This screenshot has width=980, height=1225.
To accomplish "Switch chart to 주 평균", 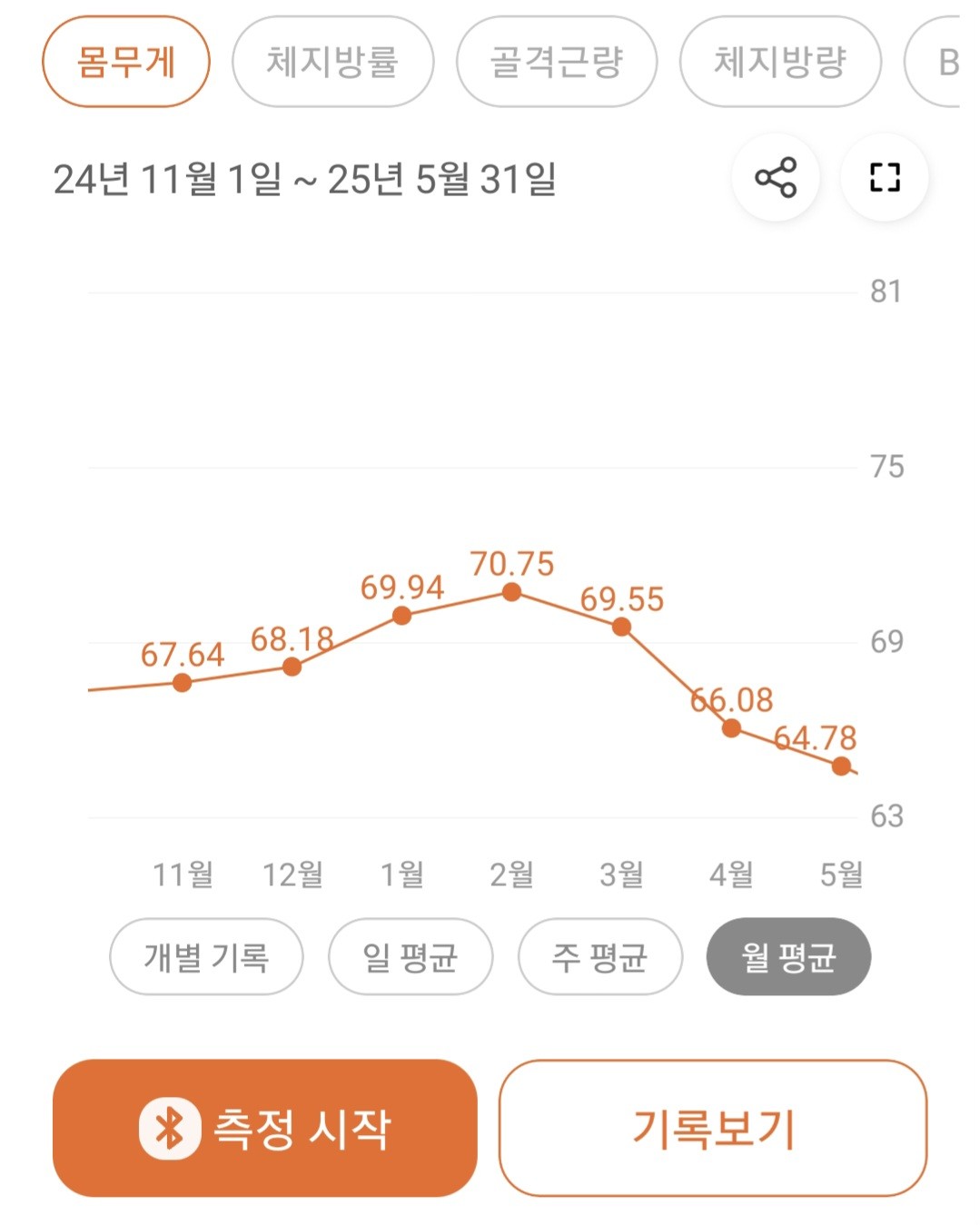I will coord(599,956).
